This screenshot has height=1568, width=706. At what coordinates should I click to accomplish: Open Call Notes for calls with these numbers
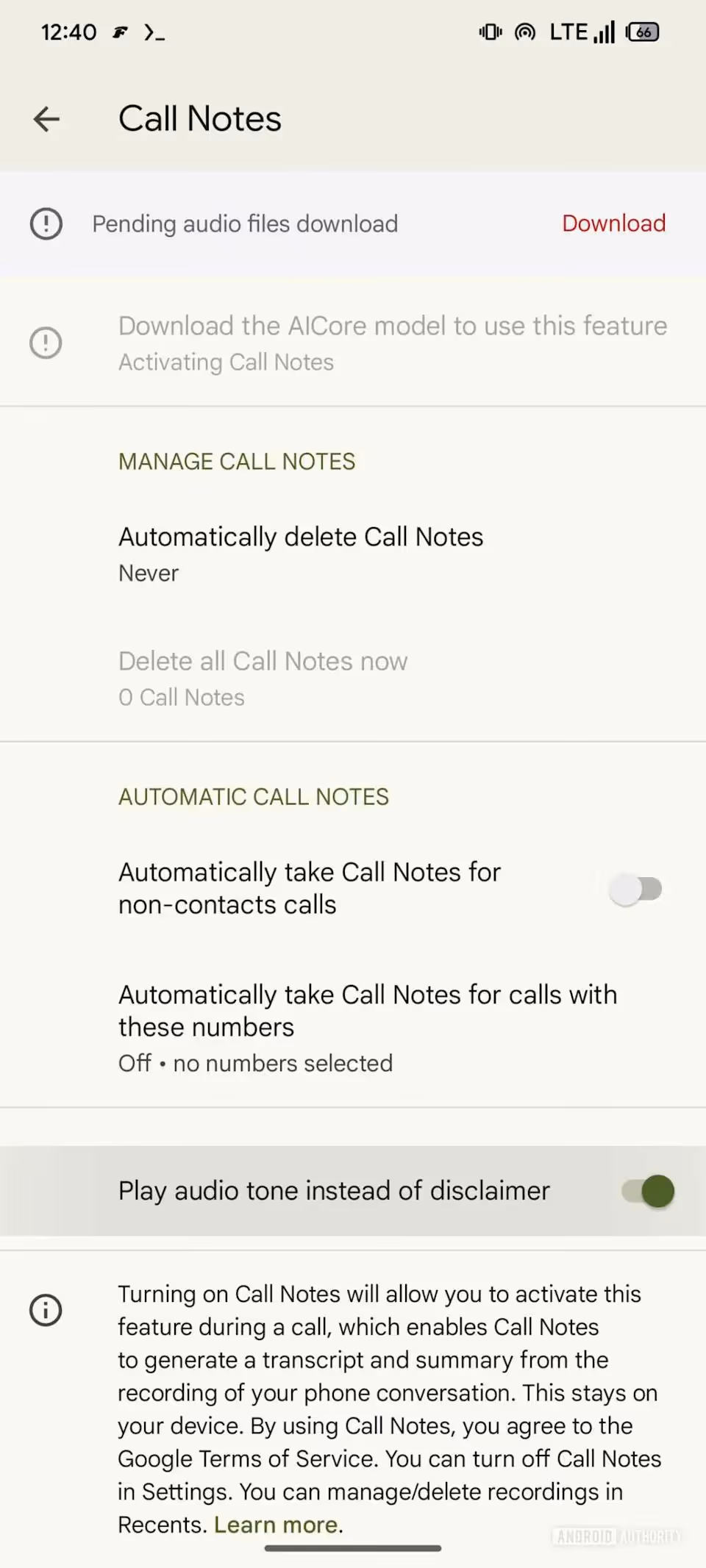click(368, 1026)
